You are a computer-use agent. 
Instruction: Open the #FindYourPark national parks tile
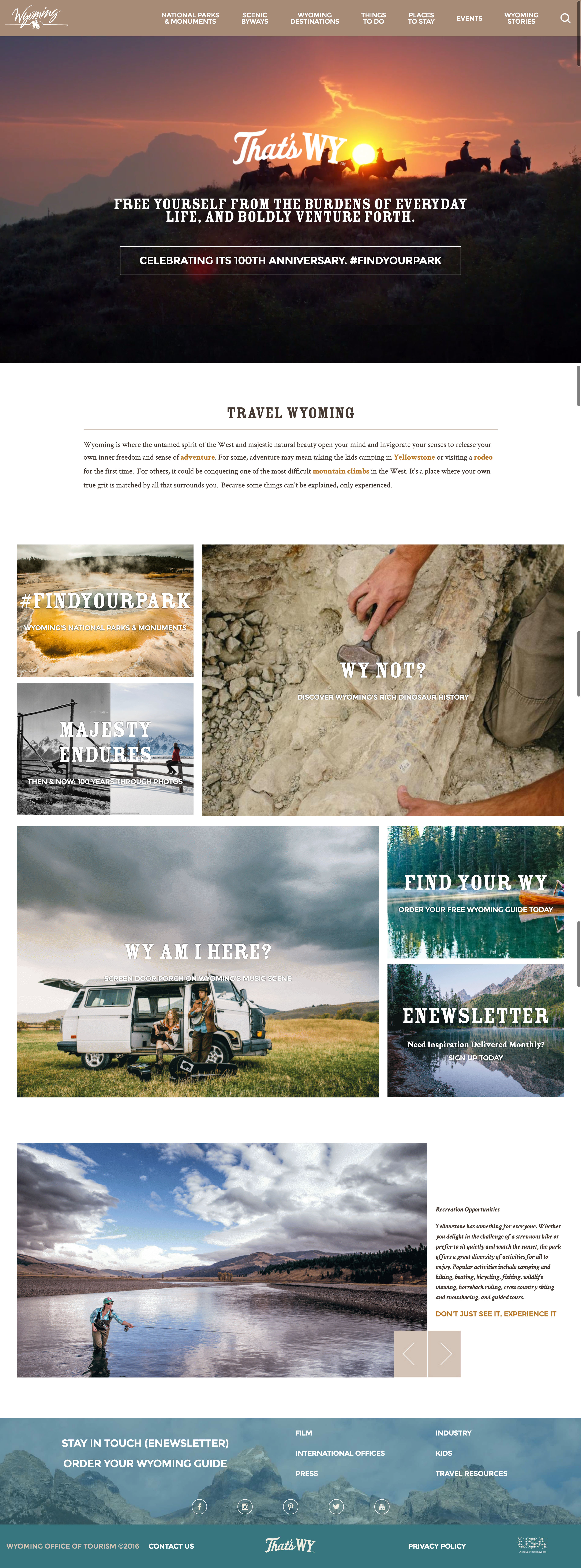[105, 611]
